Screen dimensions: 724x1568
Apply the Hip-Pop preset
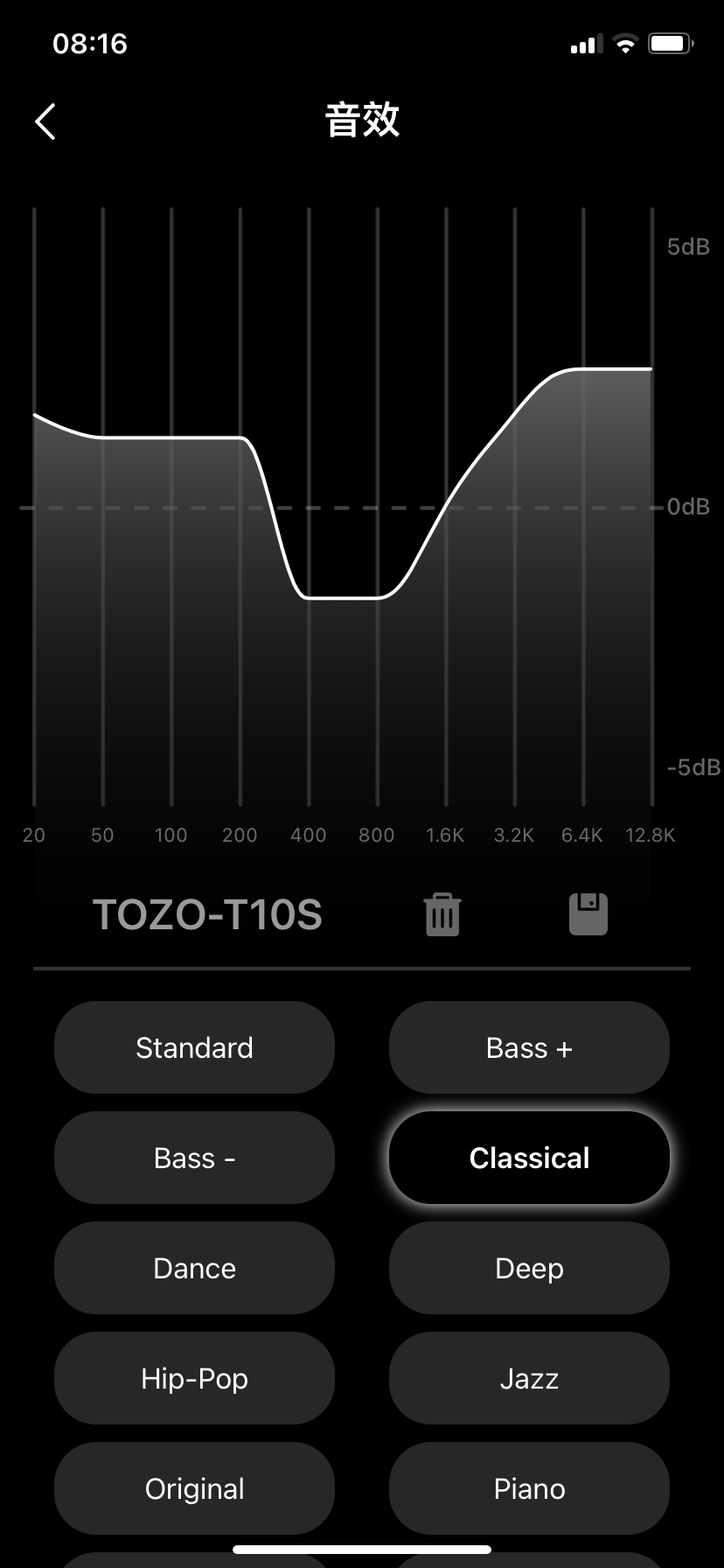[194, 1378]
